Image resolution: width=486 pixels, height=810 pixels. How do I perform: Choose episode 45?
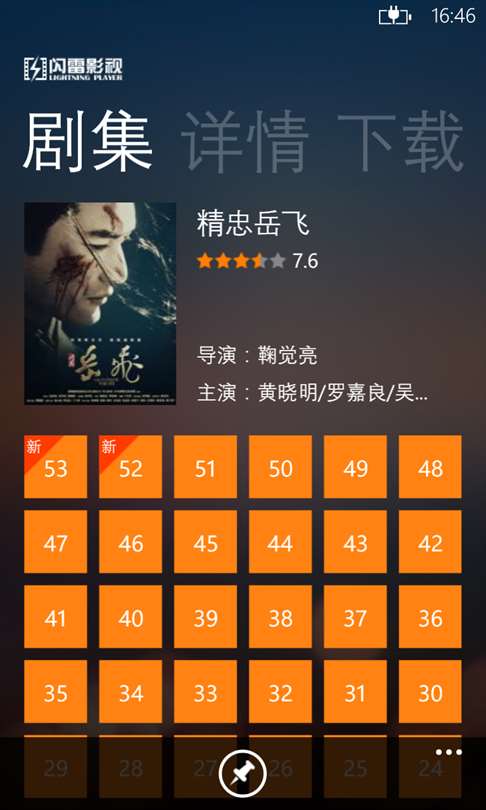pyautogui.click(x=206, y=541)
